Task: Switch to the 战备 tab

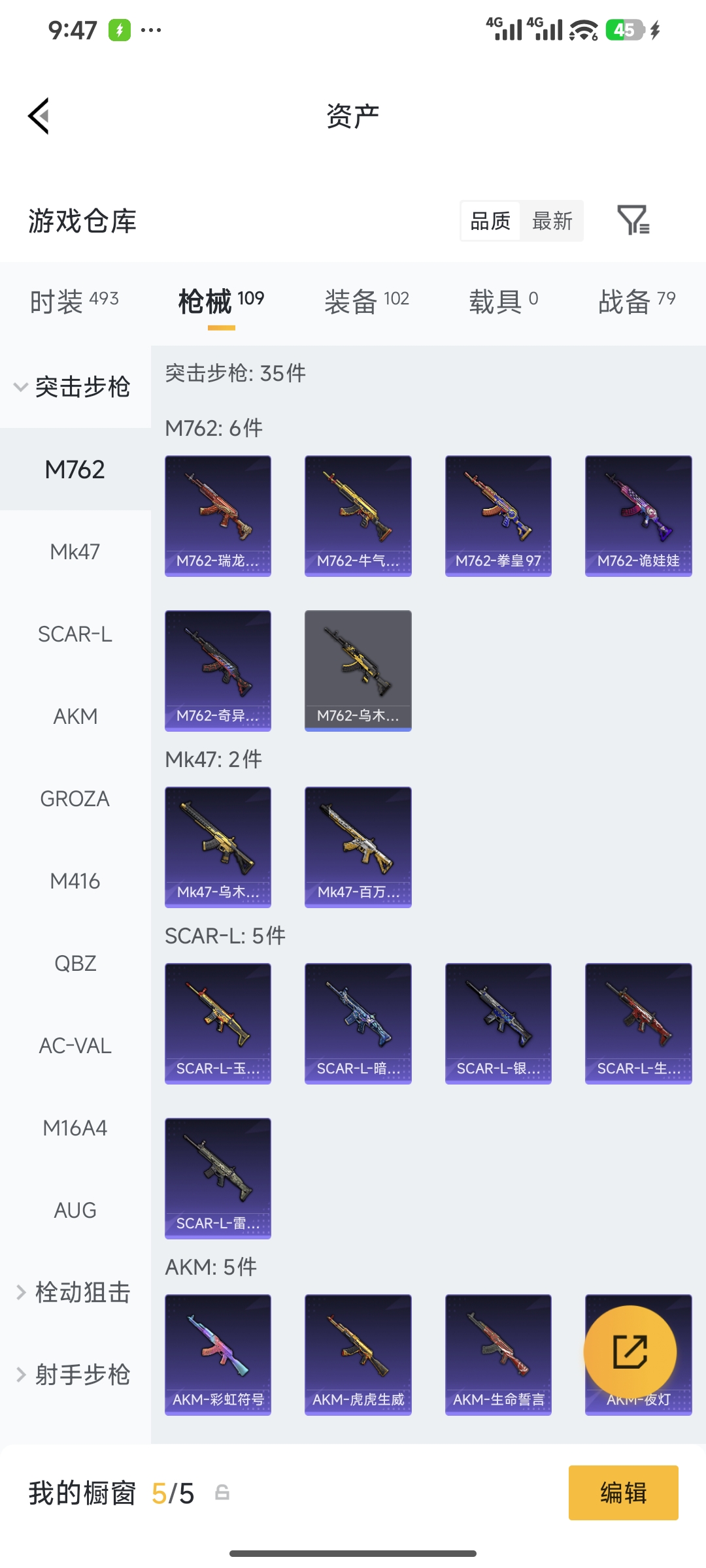Action: (637, 302)
